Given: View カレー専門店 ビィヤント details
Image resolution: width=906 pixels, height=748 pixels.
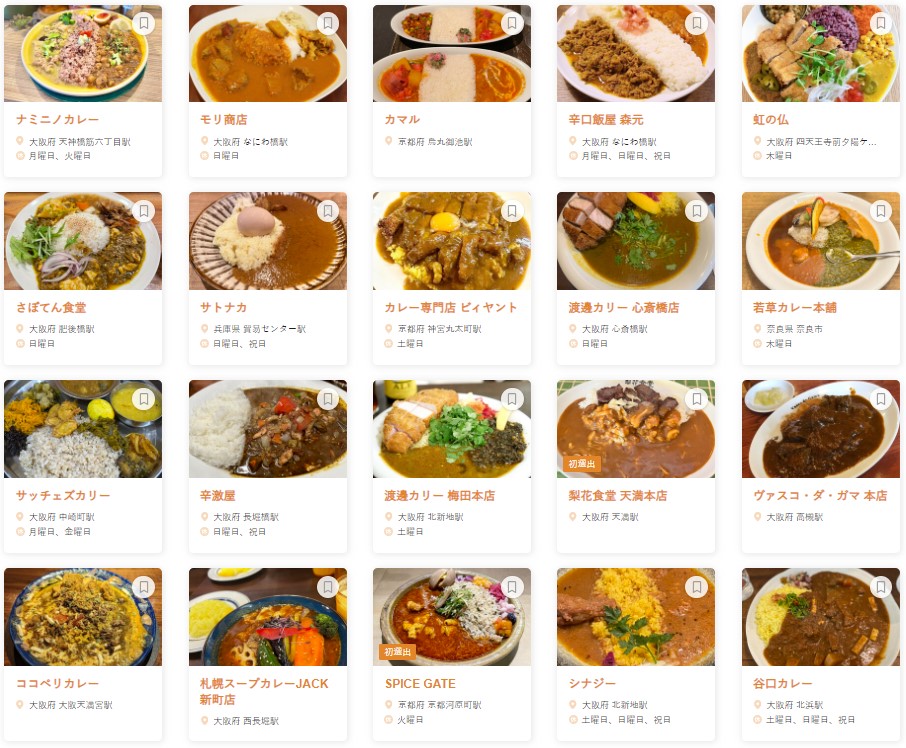Looking at the screenshot, I should [x=440, y=308].
